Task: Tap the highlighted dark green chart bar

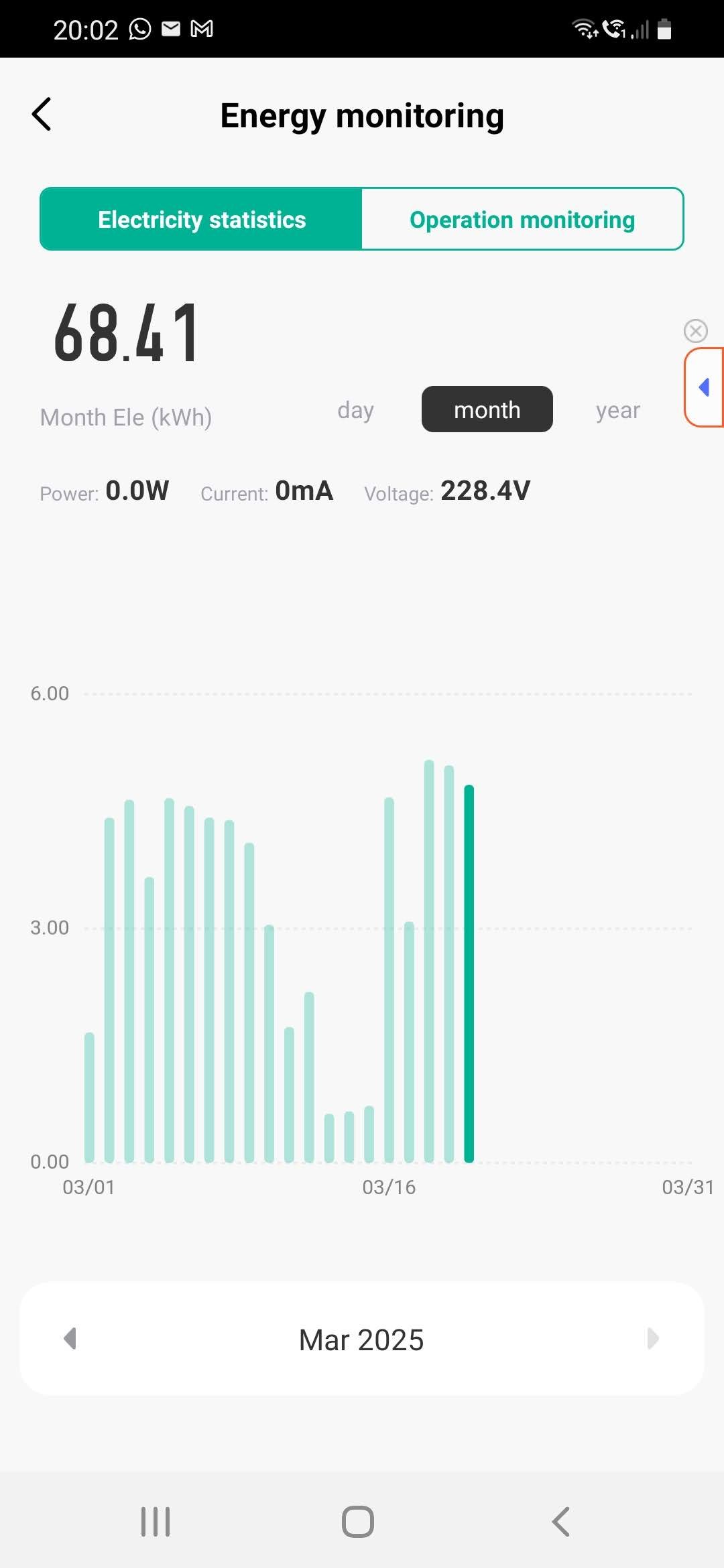Action: pos(469,974)
